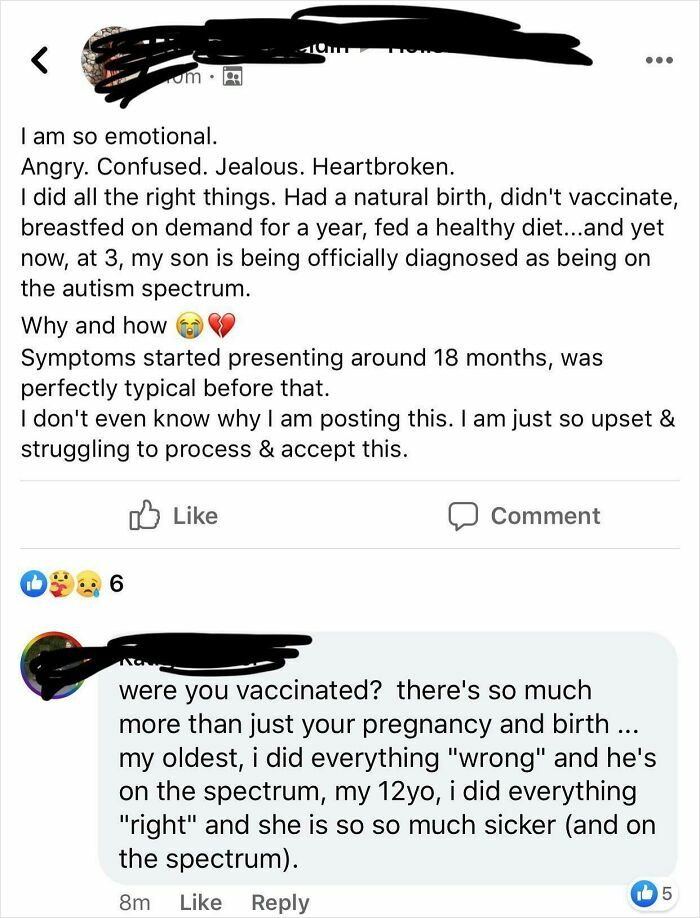
Task: View the 6 reactions on the post
Action: [x=70, y=584]
